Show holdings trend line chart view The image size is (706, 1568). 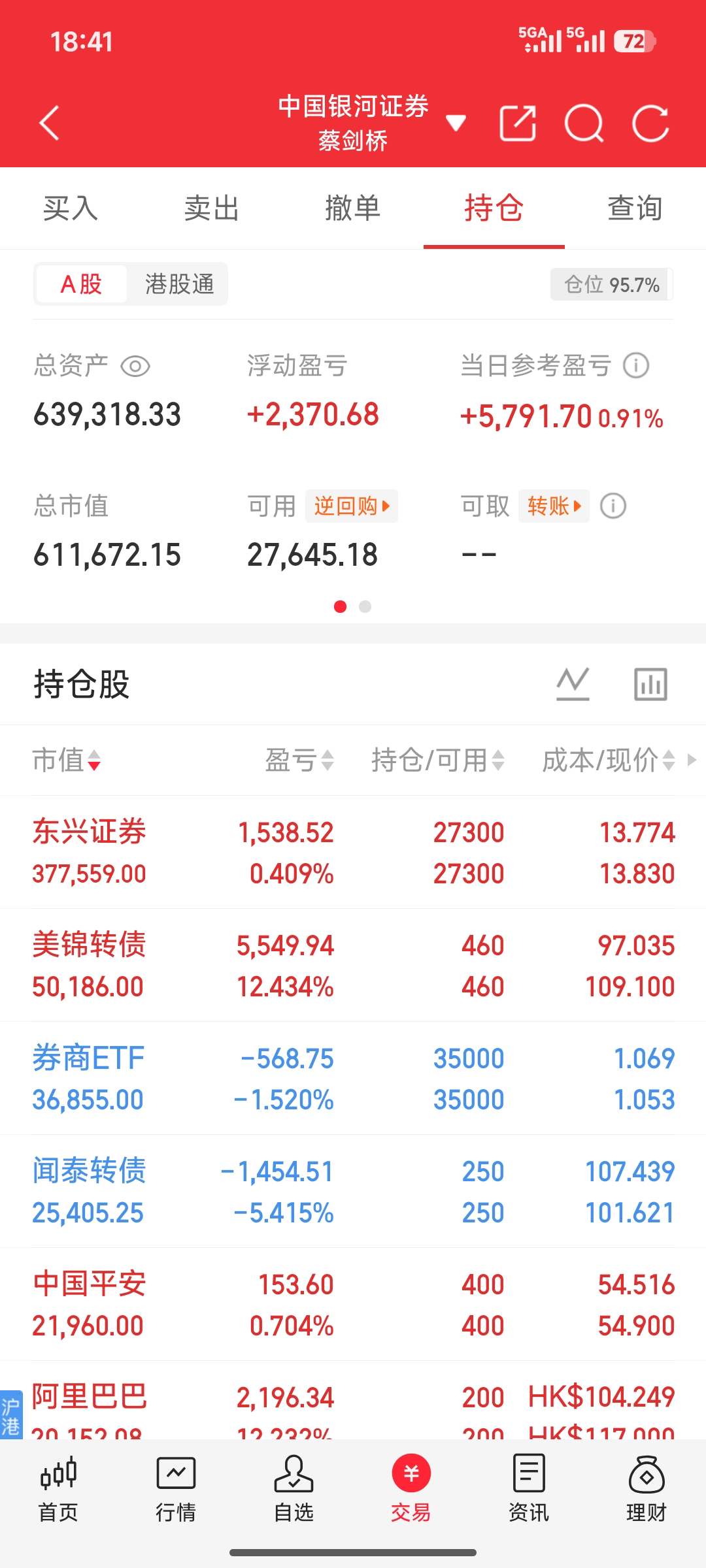click(573, 684)
